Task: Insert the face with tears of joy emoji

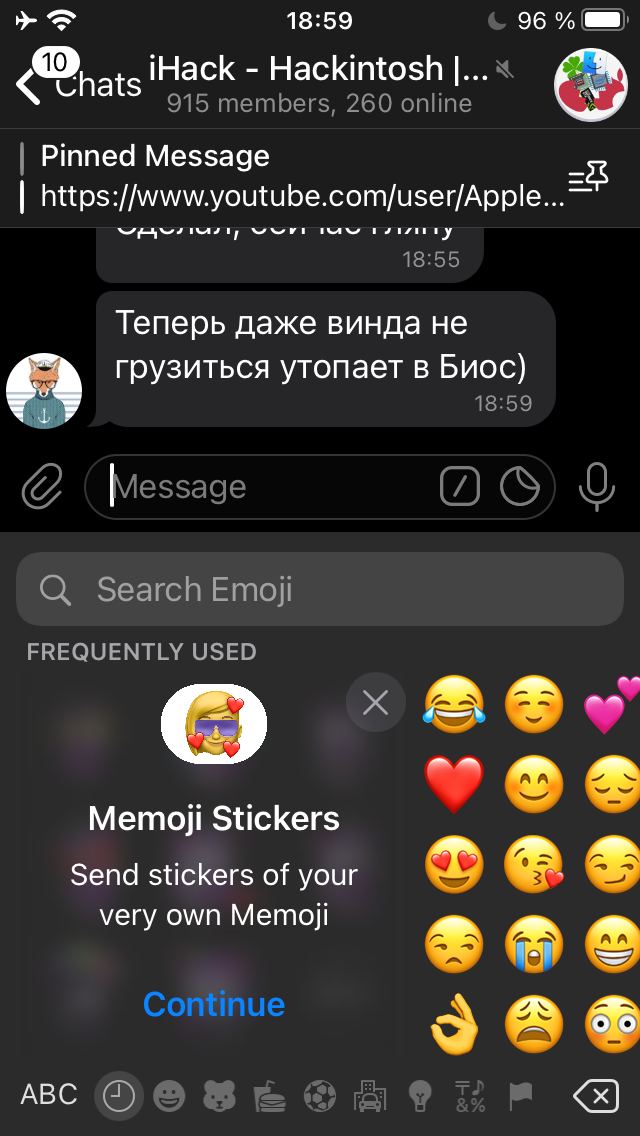Action: pos(454,702)
